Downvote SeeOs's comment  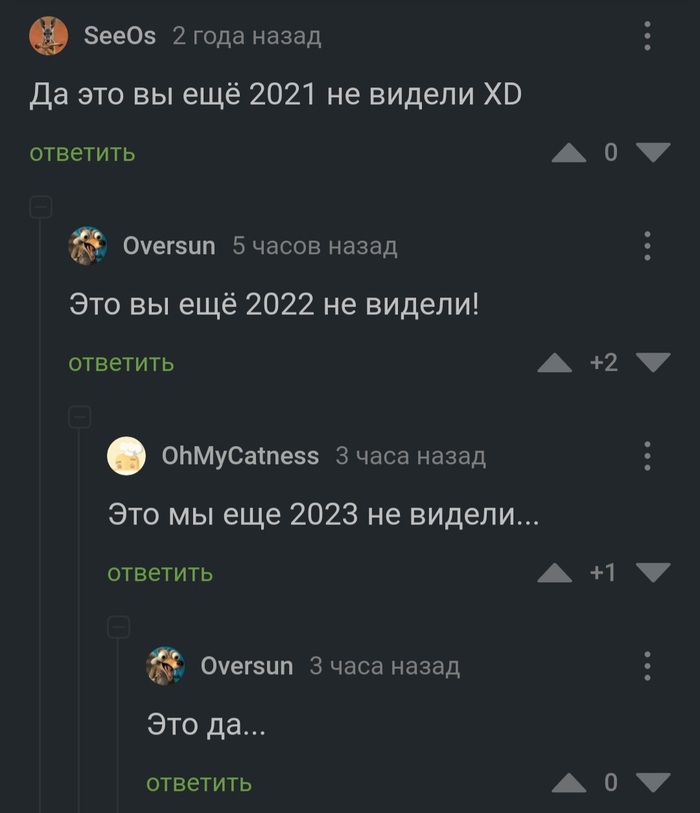click(654, 152)
